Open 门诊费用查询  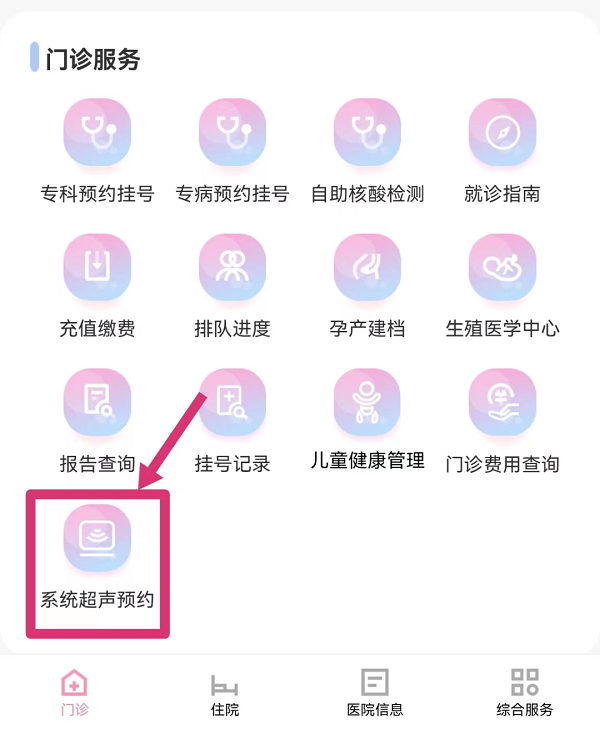point(502,403)
